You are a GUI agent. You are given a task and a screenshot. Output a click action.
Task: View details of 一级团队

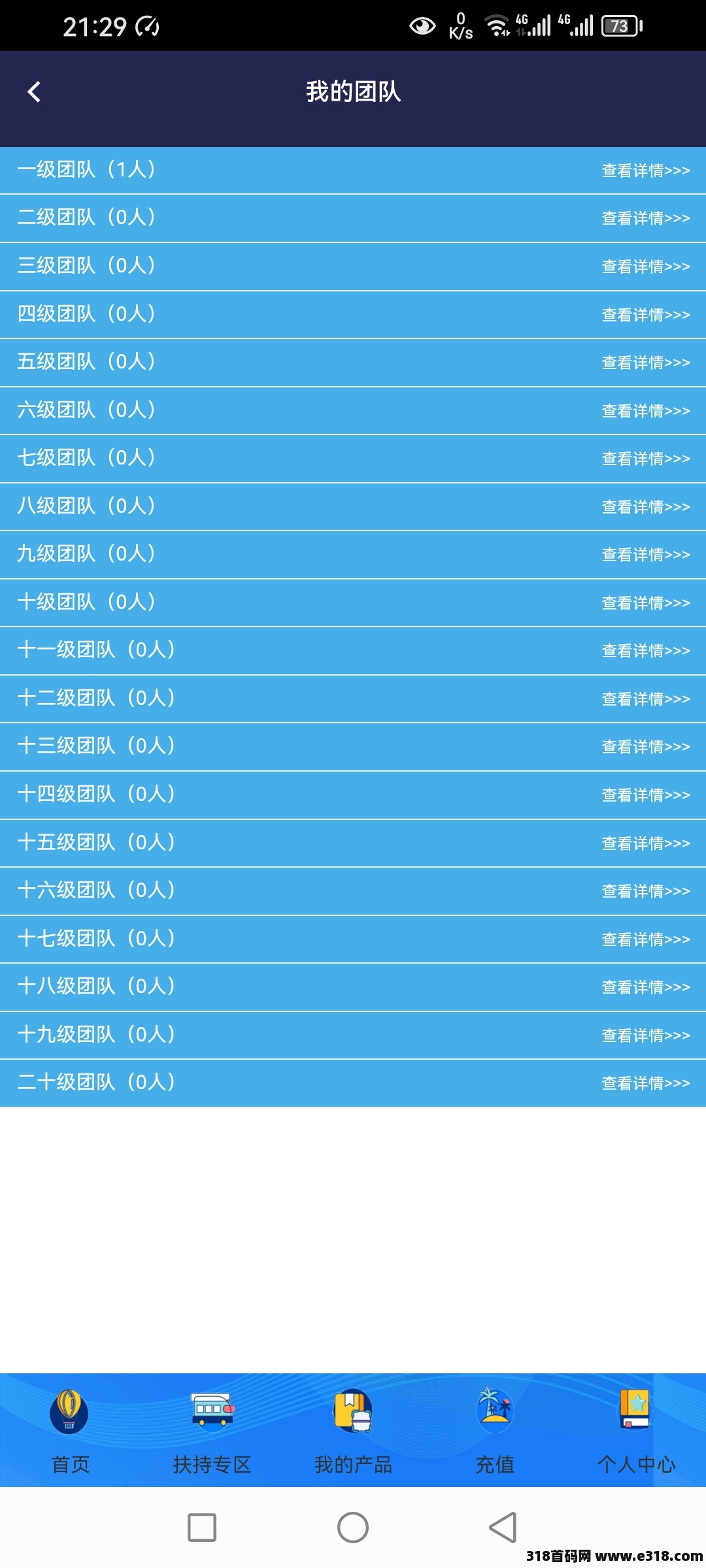[645, 171]
